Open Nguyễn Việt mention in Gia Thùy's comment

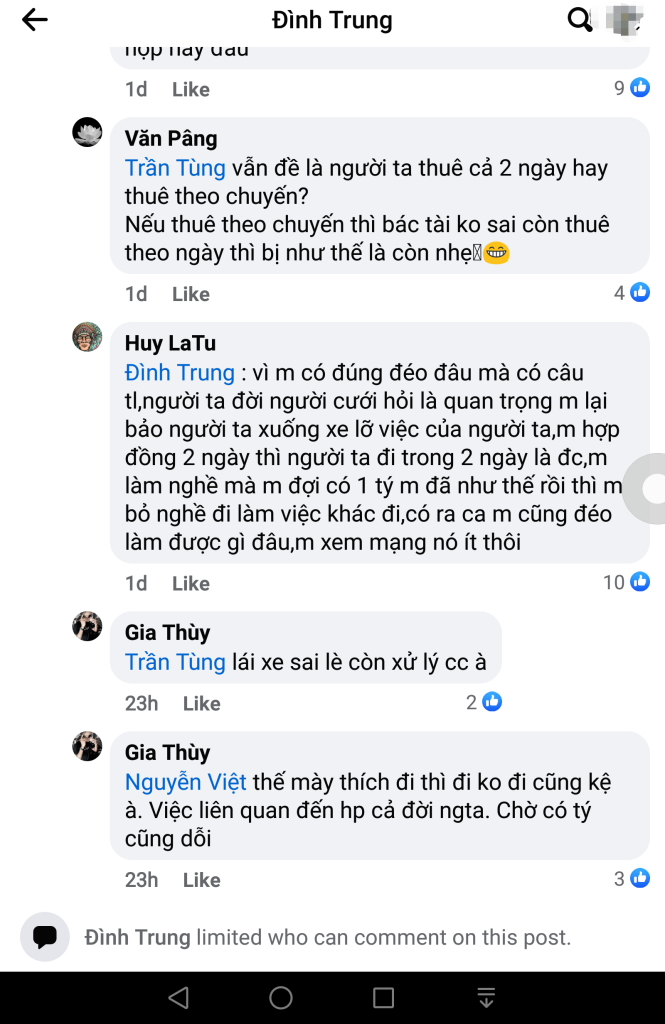coord(185,782)
